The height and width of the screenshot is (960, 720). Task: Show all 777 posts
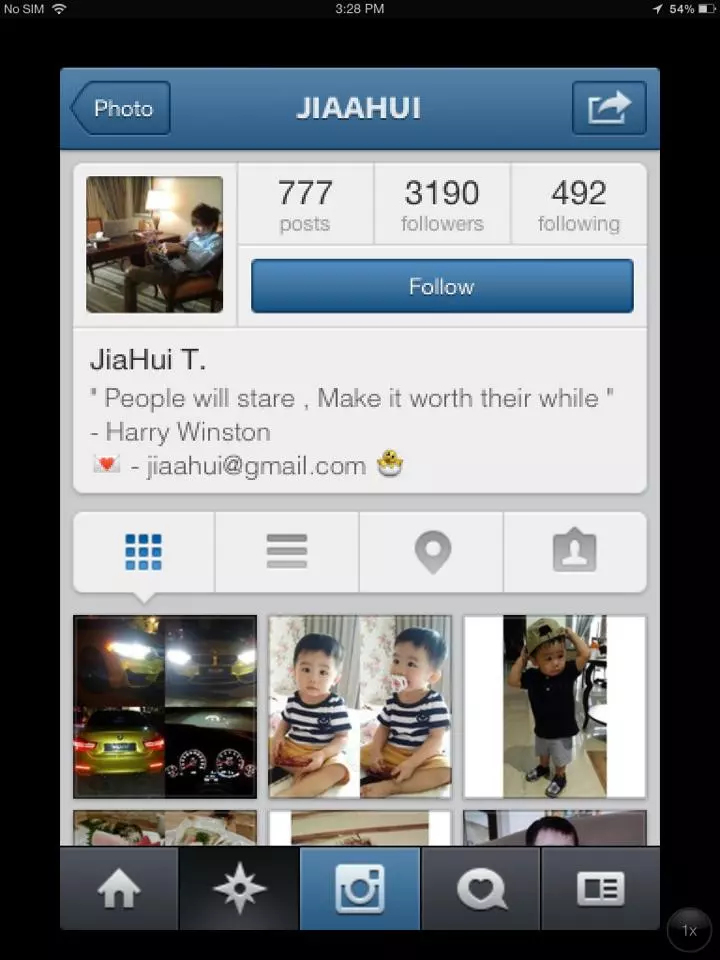coord(305,204)
